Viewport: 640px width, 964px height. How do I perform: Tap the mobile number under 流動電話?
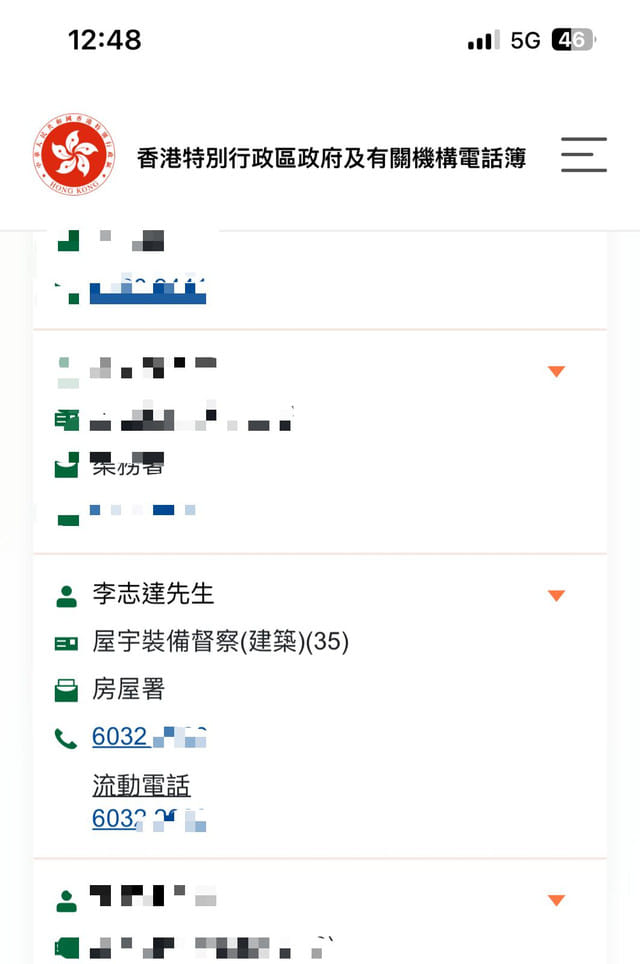[x=149, y=818]
